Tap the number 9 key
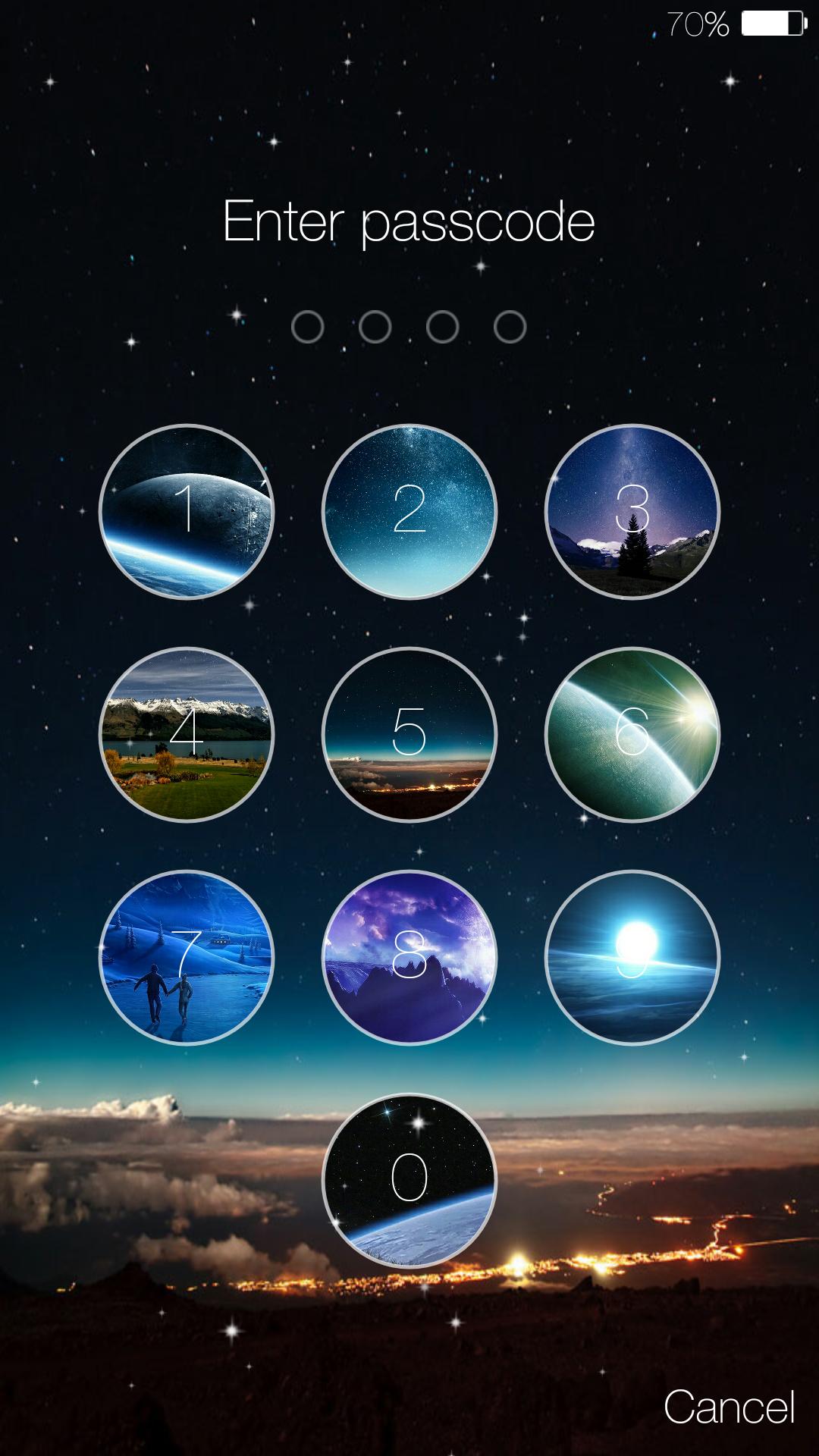Image resolution: width=819 pixels, height=1456 pixels. click(632, 957)
